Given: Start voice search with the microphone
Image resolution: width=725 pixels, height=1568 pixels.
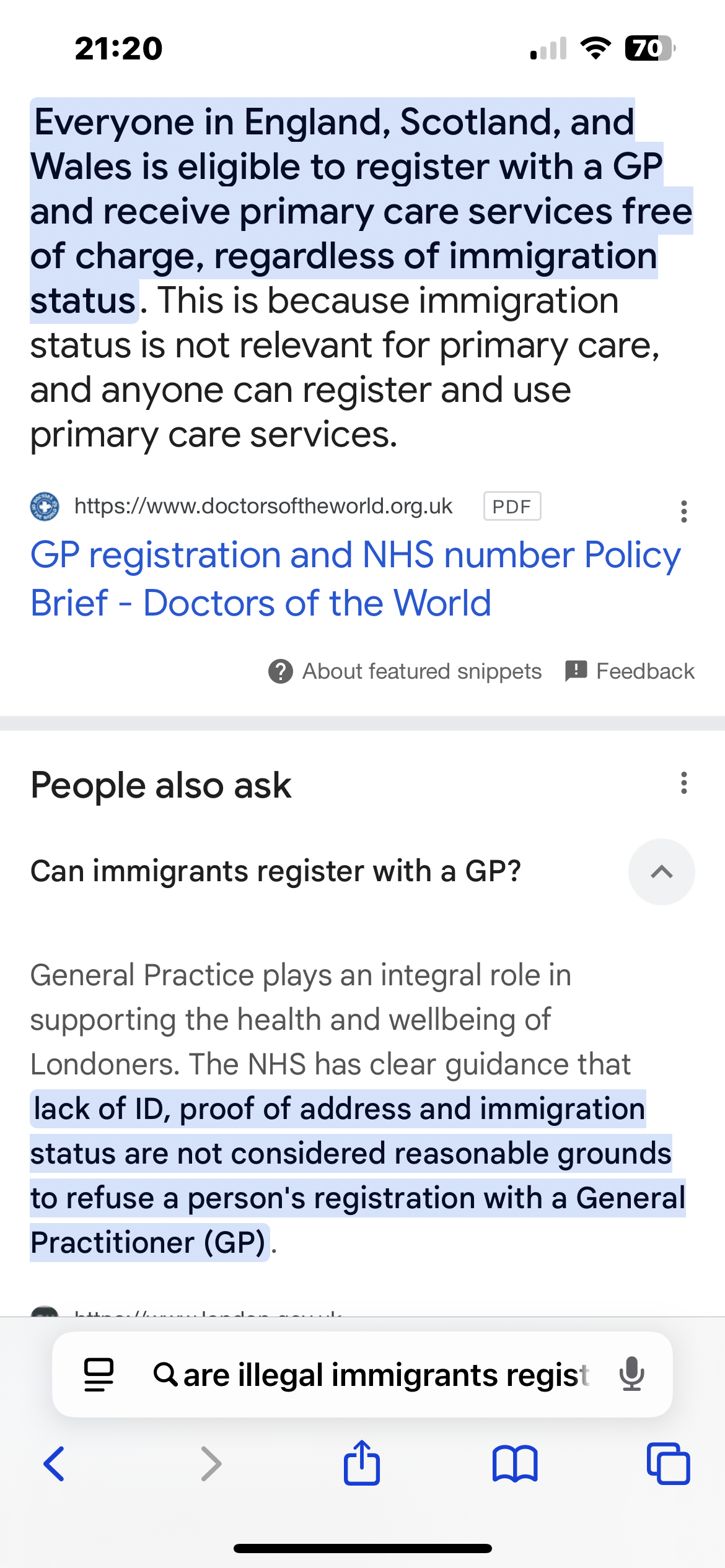Looking at the screenshot, I should tap(632, 1374).
